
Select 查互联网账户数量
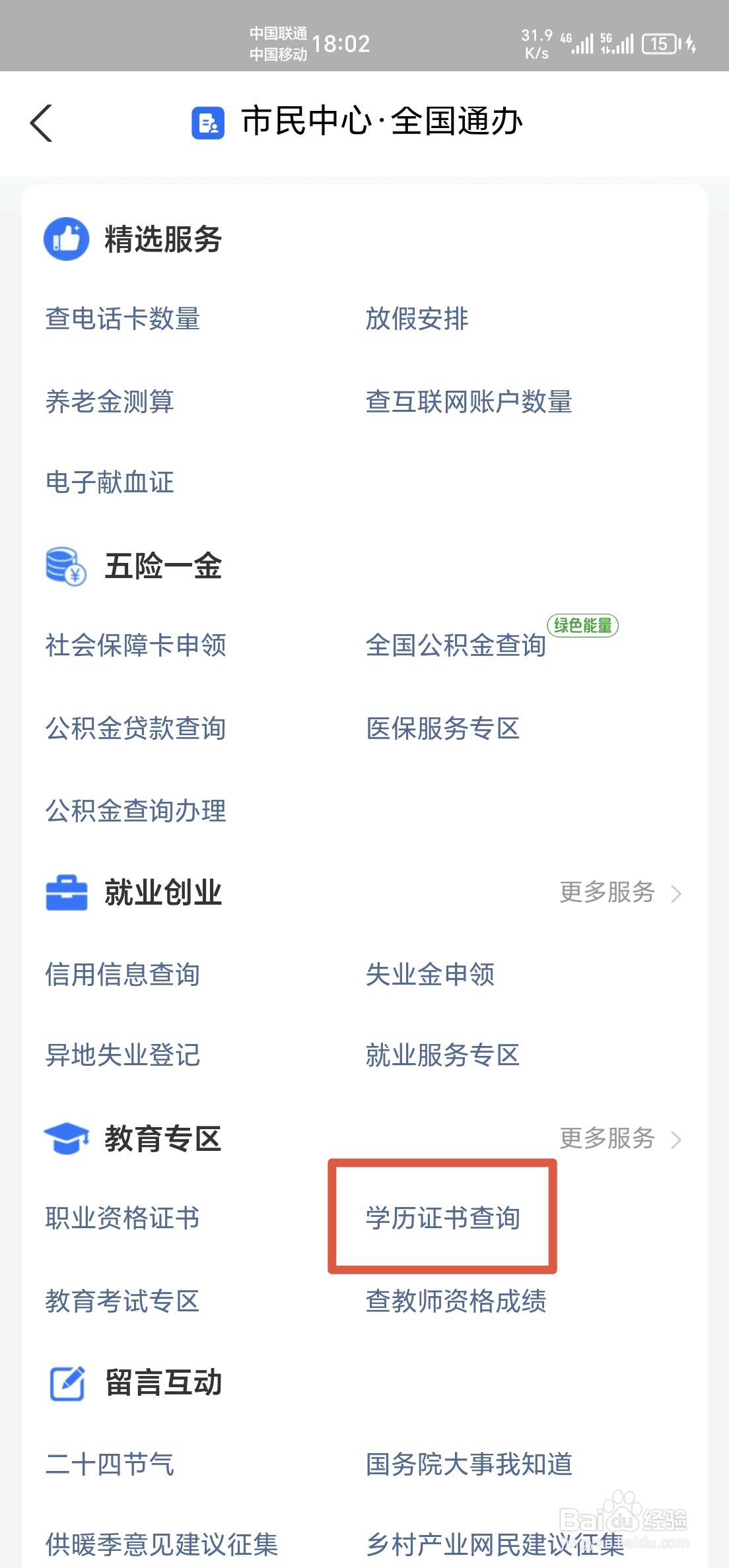469,401
